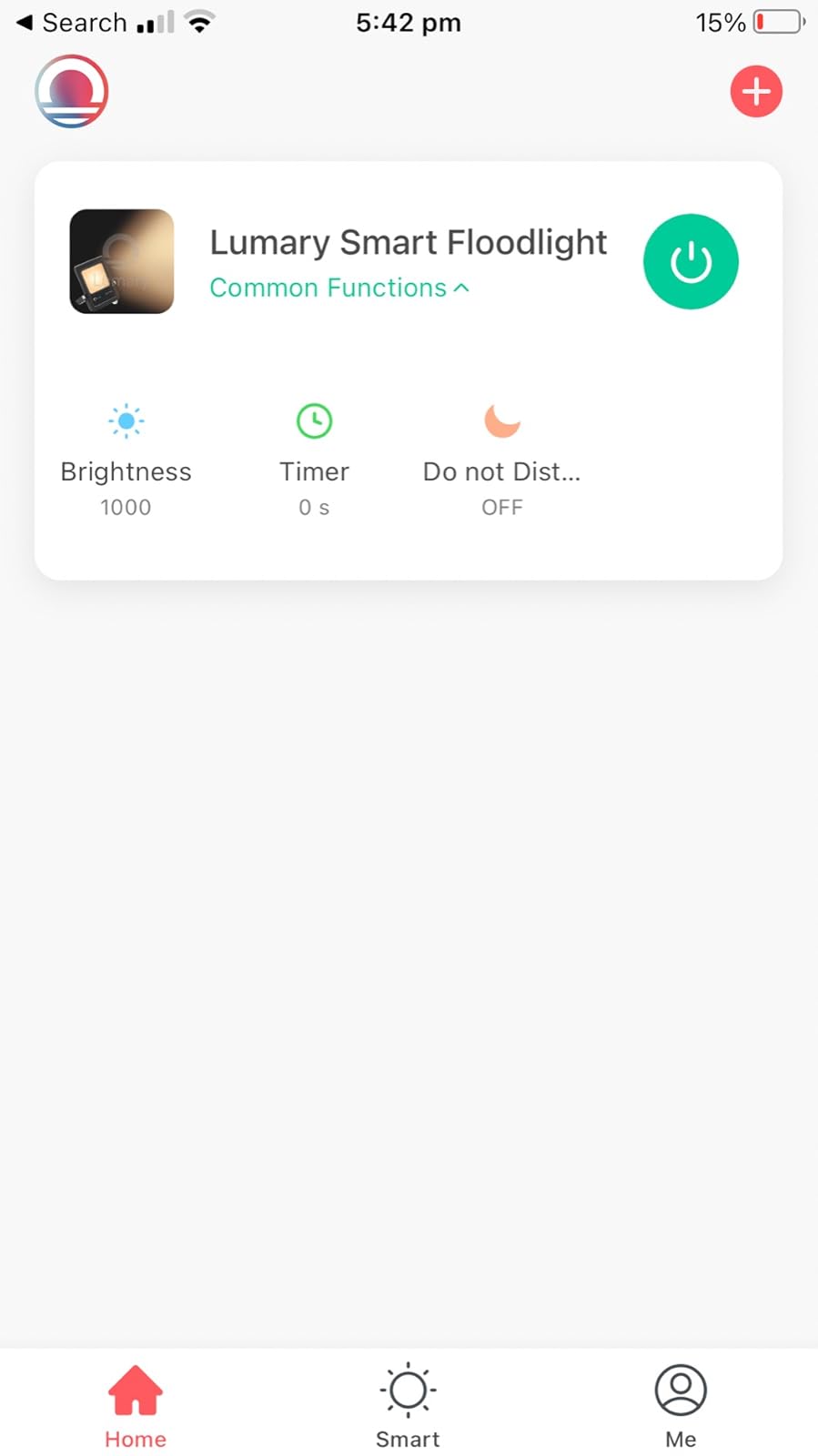Return to Search via the back arrow
The height and width of the screenshot is (1456, 818).
(x=71, y=23)
